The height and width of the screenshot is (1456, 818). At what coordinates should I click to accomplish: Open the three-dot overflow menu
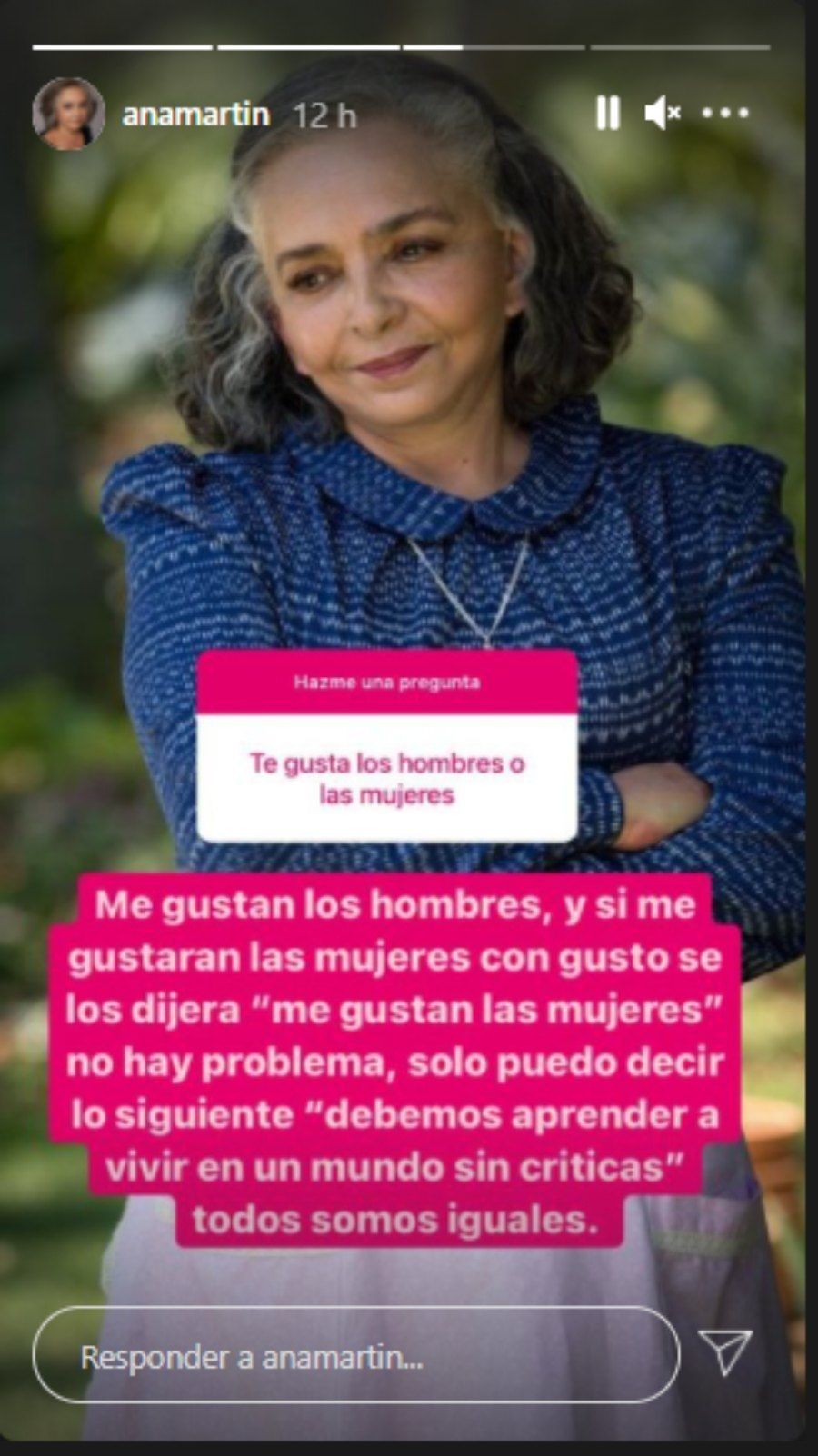[x=725, y=114]
